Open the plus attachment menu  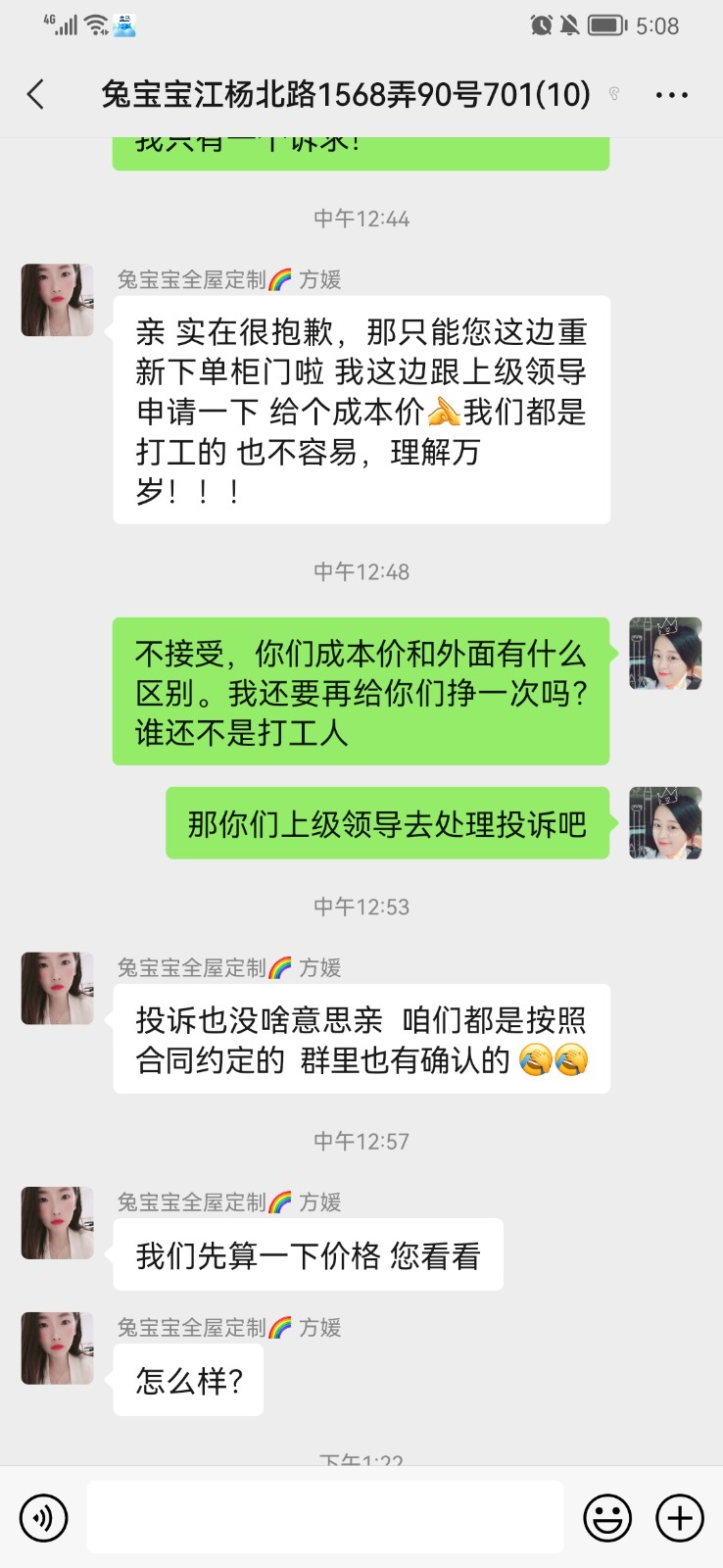(x=680, y=1518)
